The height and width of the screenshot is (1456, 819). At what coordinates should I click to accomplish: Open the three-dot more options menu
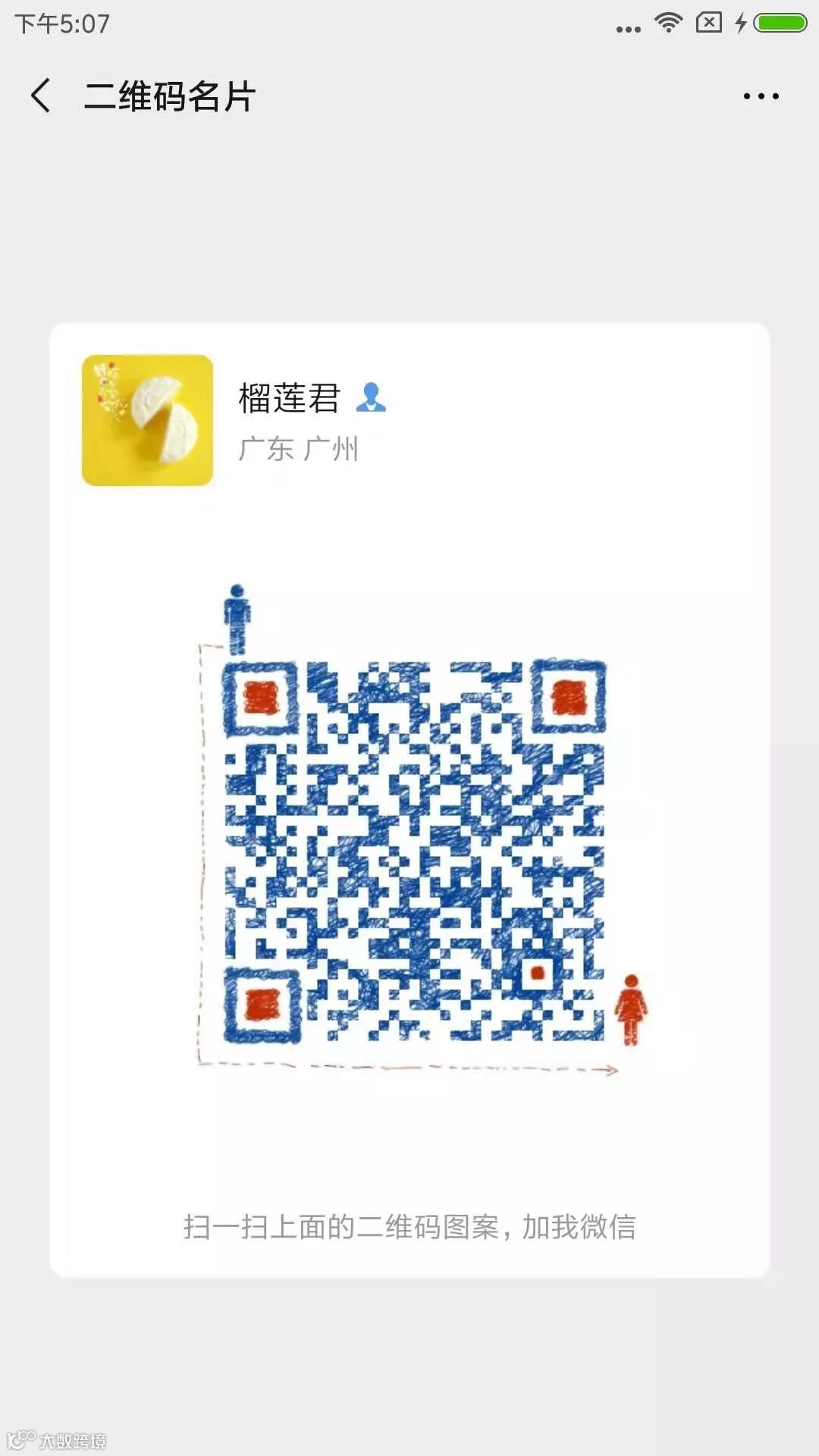pos(761,96)
